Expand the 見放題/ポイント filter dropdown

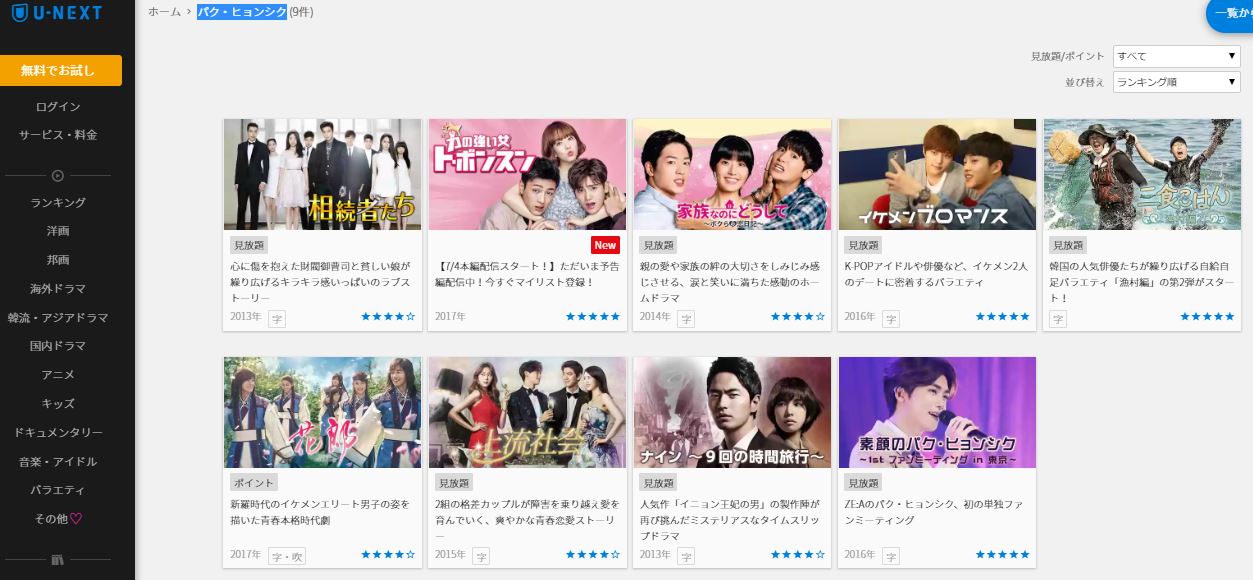pos(1176,56)
